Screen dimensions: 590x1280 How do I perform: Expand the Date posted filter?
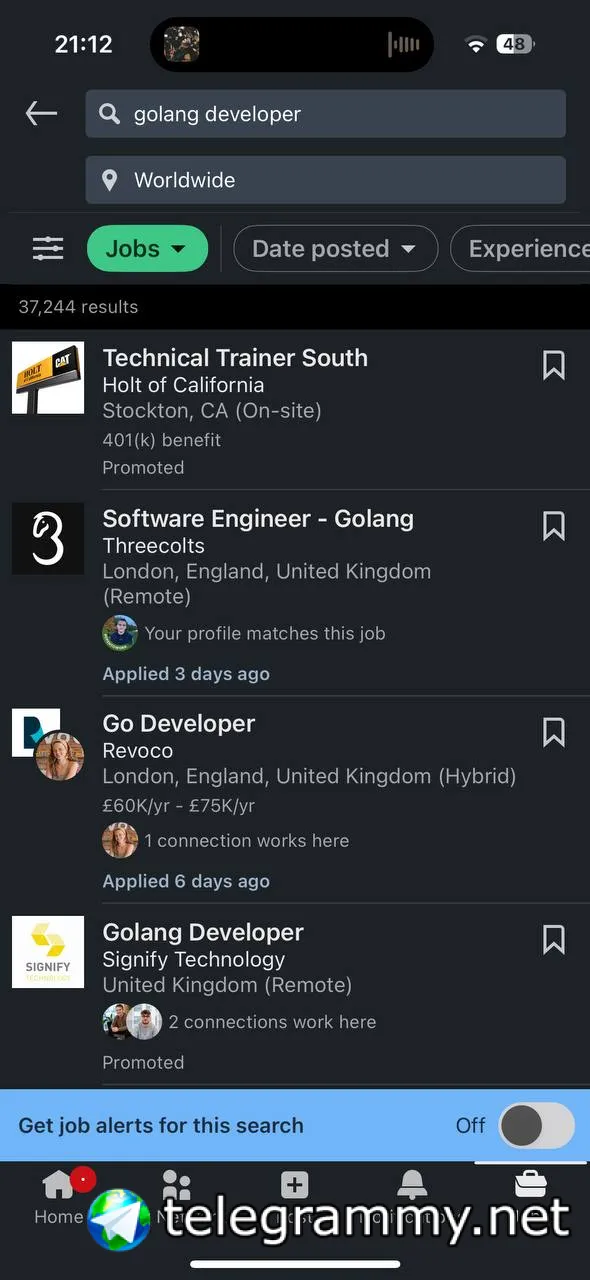[x=335, y=249]
